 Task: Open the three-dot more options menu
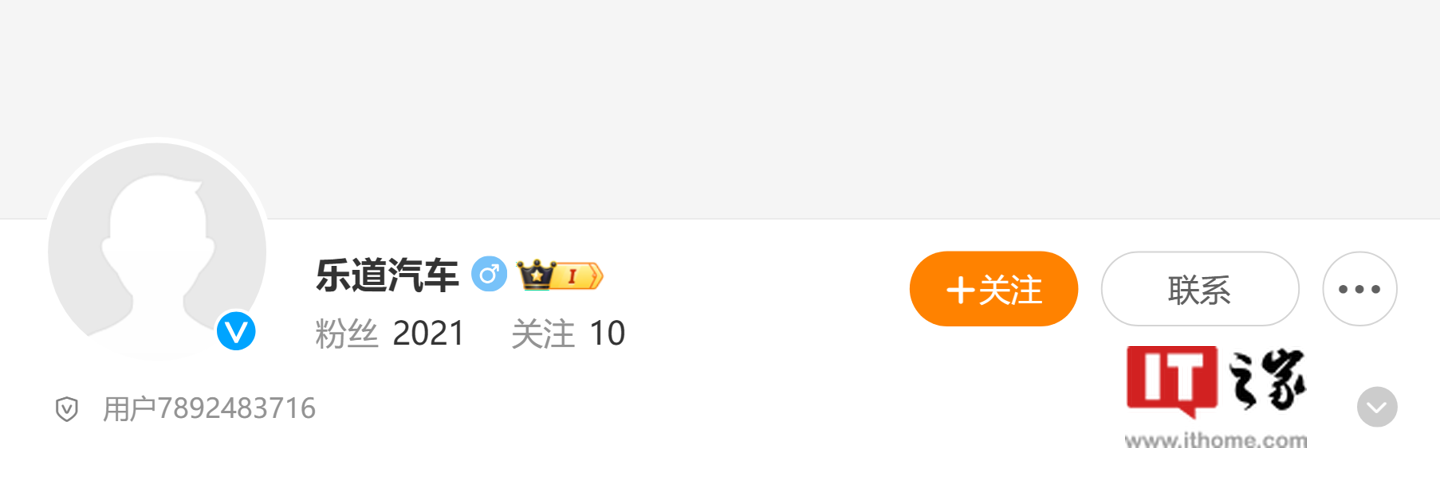click(1359, 289)
